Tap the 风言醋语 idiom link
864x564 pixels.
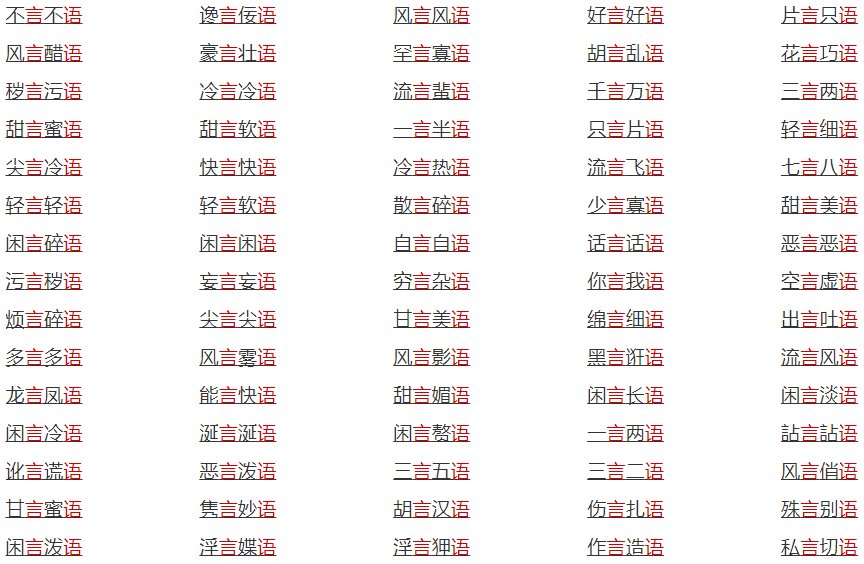pos(43,54)
